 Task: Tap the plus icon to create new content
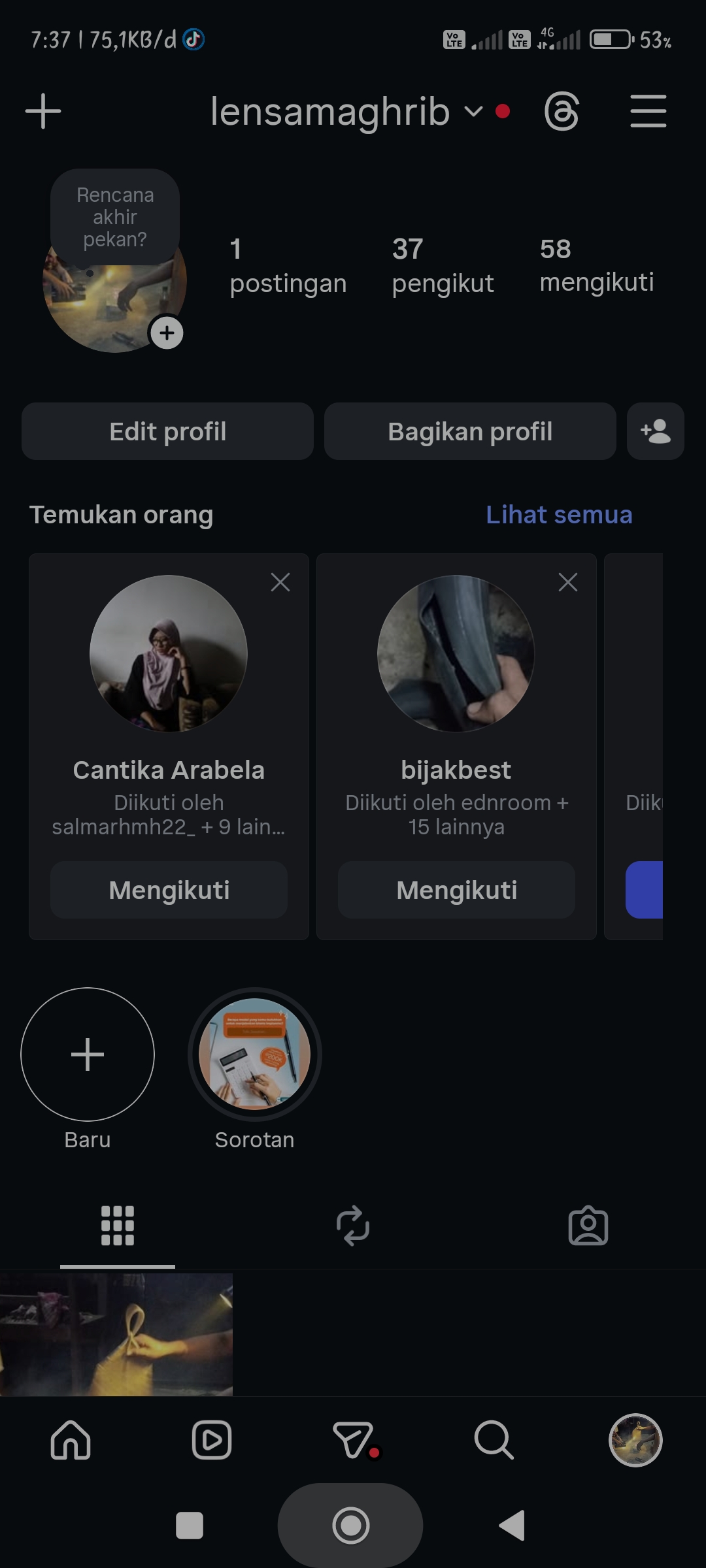coord(43,111)
